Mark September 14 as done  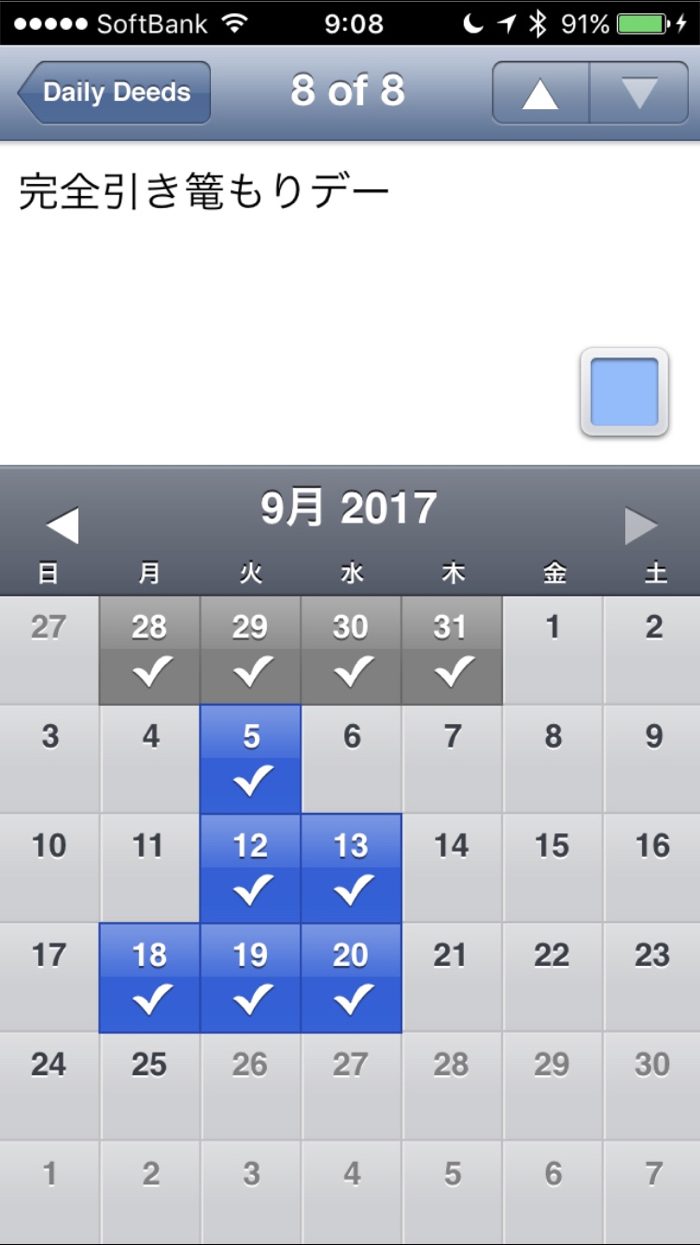[452, 868]
